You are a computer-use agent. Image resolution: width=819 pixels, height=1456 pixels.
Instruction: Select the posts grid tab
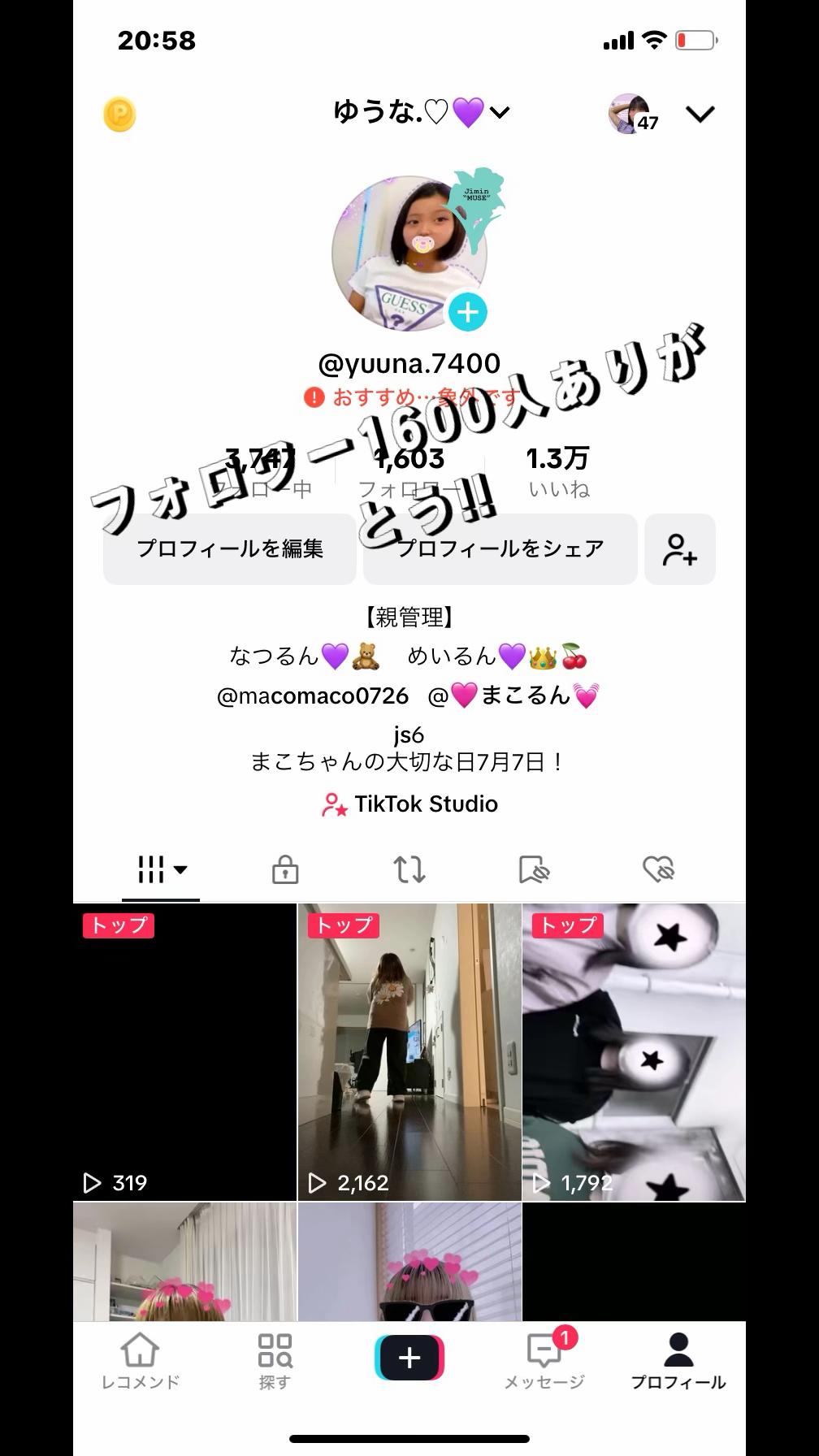point(161,869)
